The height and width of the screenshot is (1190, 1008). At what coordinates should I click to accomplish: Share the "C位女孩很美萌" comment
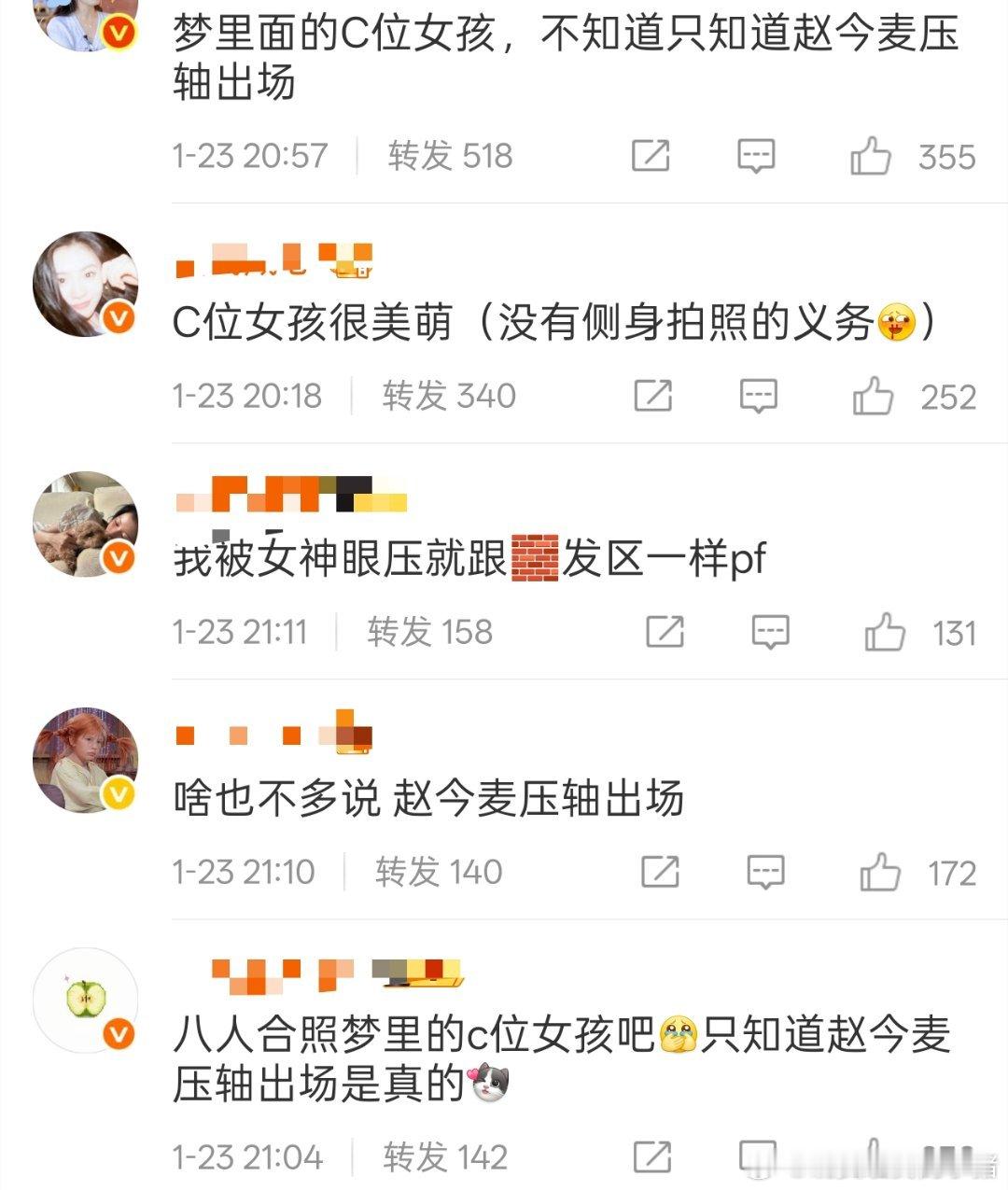654,396
